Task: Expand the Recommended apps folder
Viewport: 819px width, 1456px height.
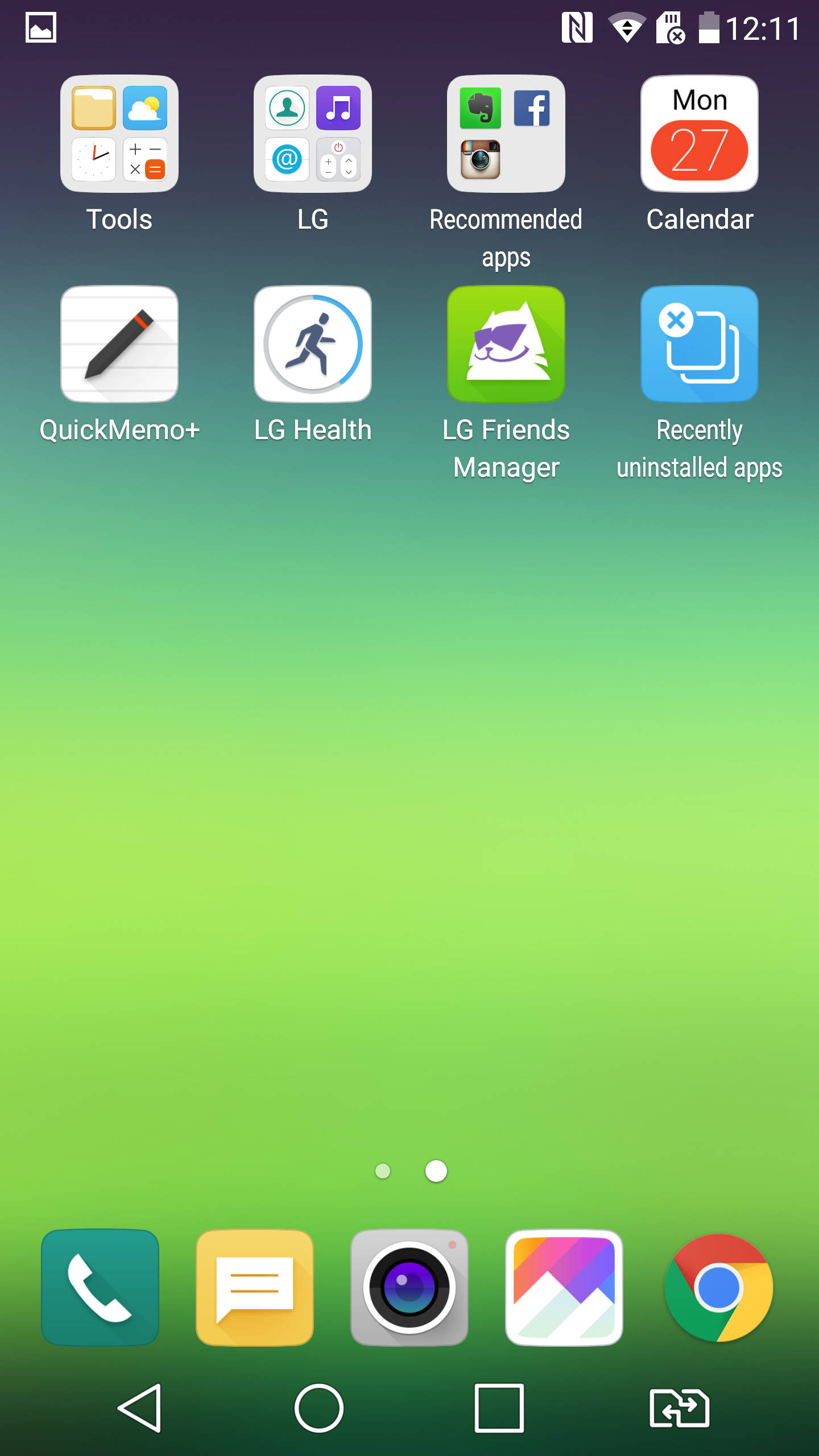Action: click(506, 135)
